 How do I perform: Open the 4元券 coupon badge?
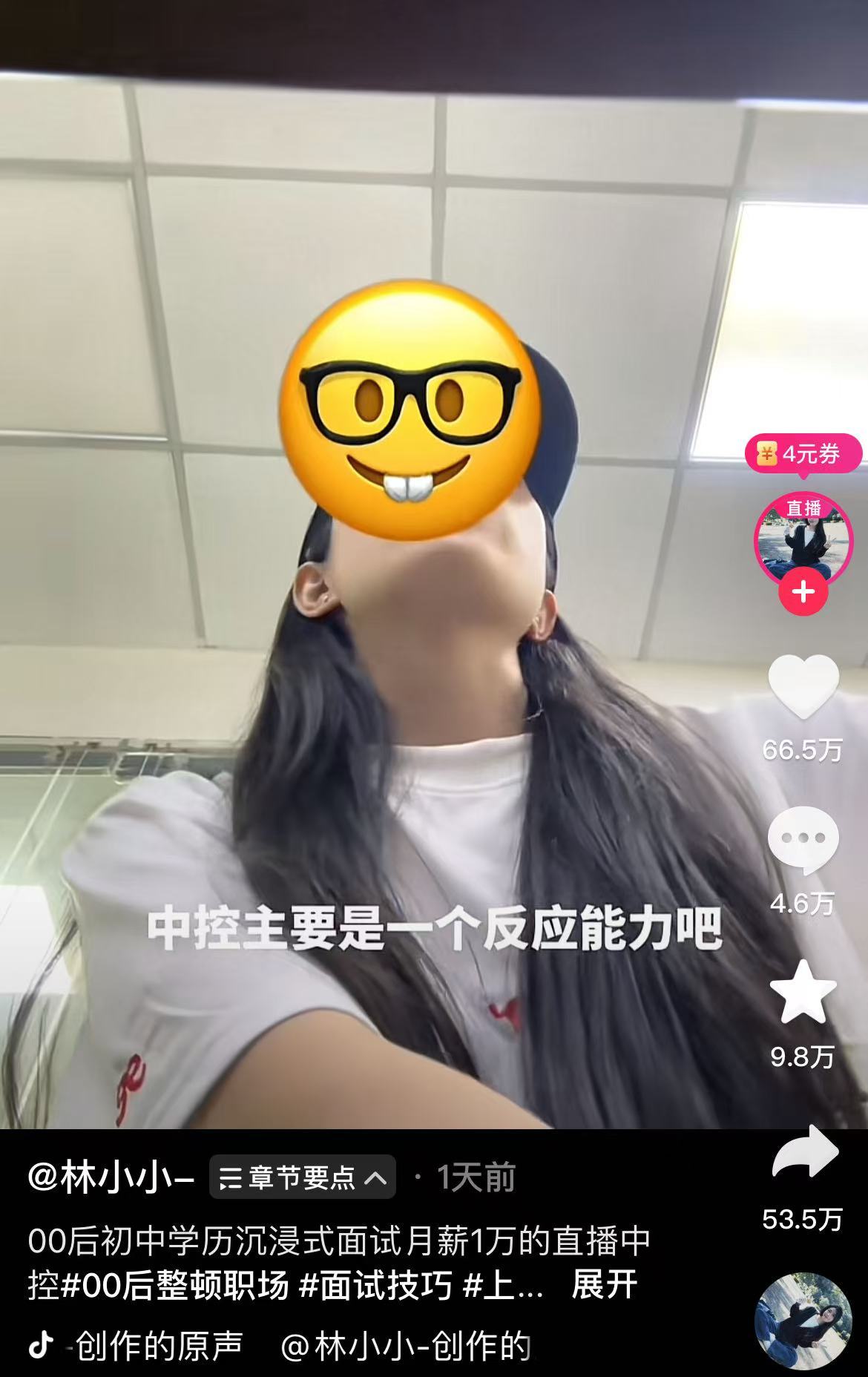pos(803,453)
